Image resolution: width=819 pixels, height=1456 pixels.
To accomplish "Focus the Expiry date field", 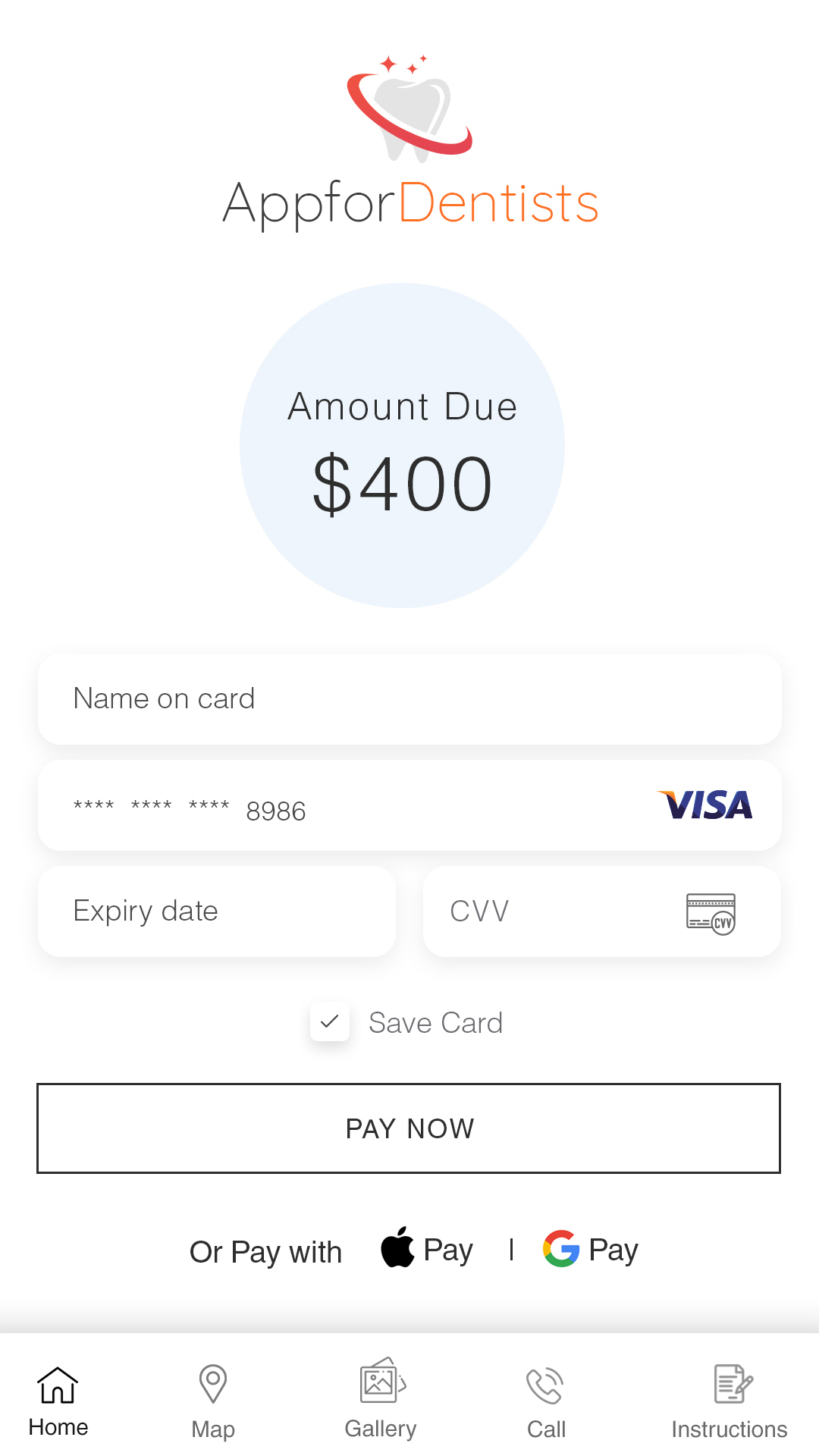I will point(217,911).
